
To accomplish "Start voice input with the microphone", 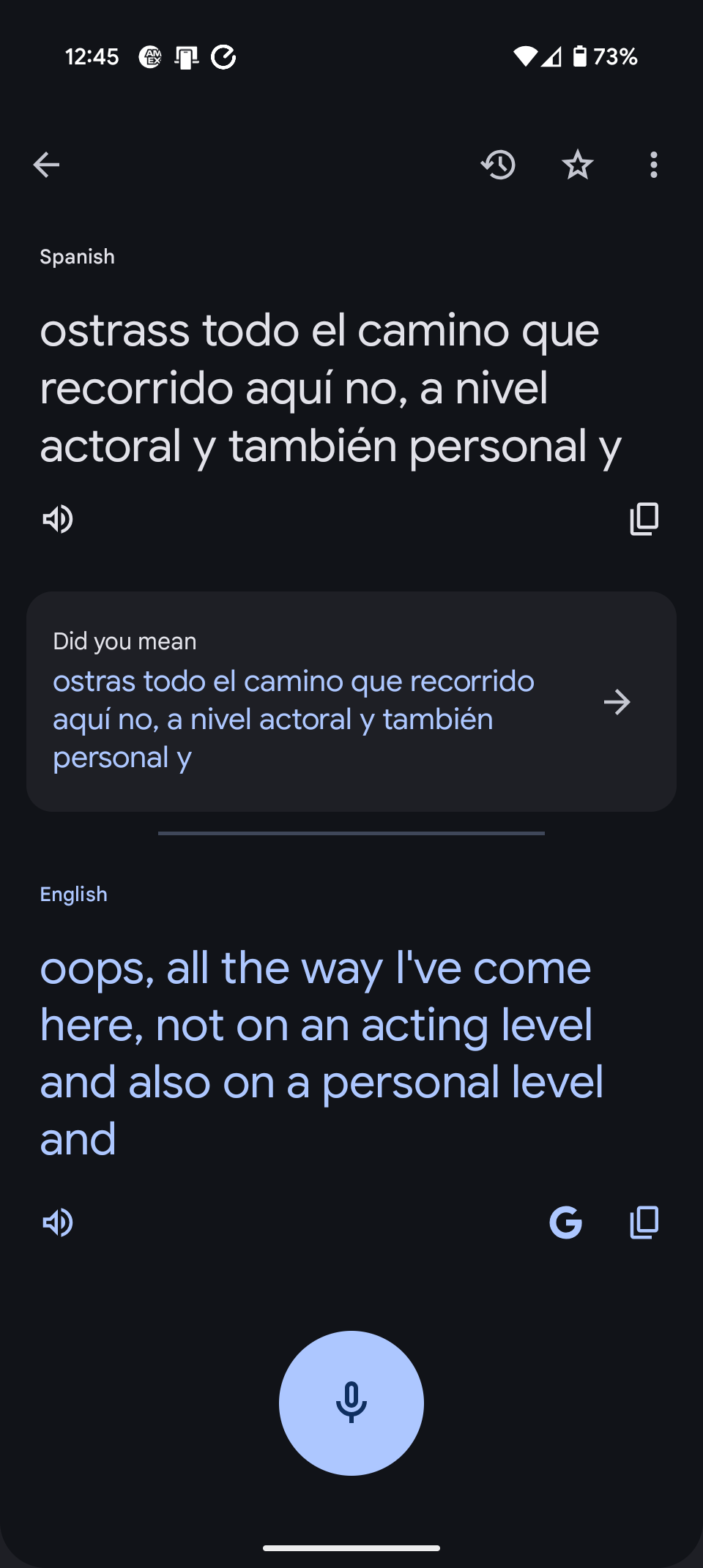I will (x=351, y=1403).
